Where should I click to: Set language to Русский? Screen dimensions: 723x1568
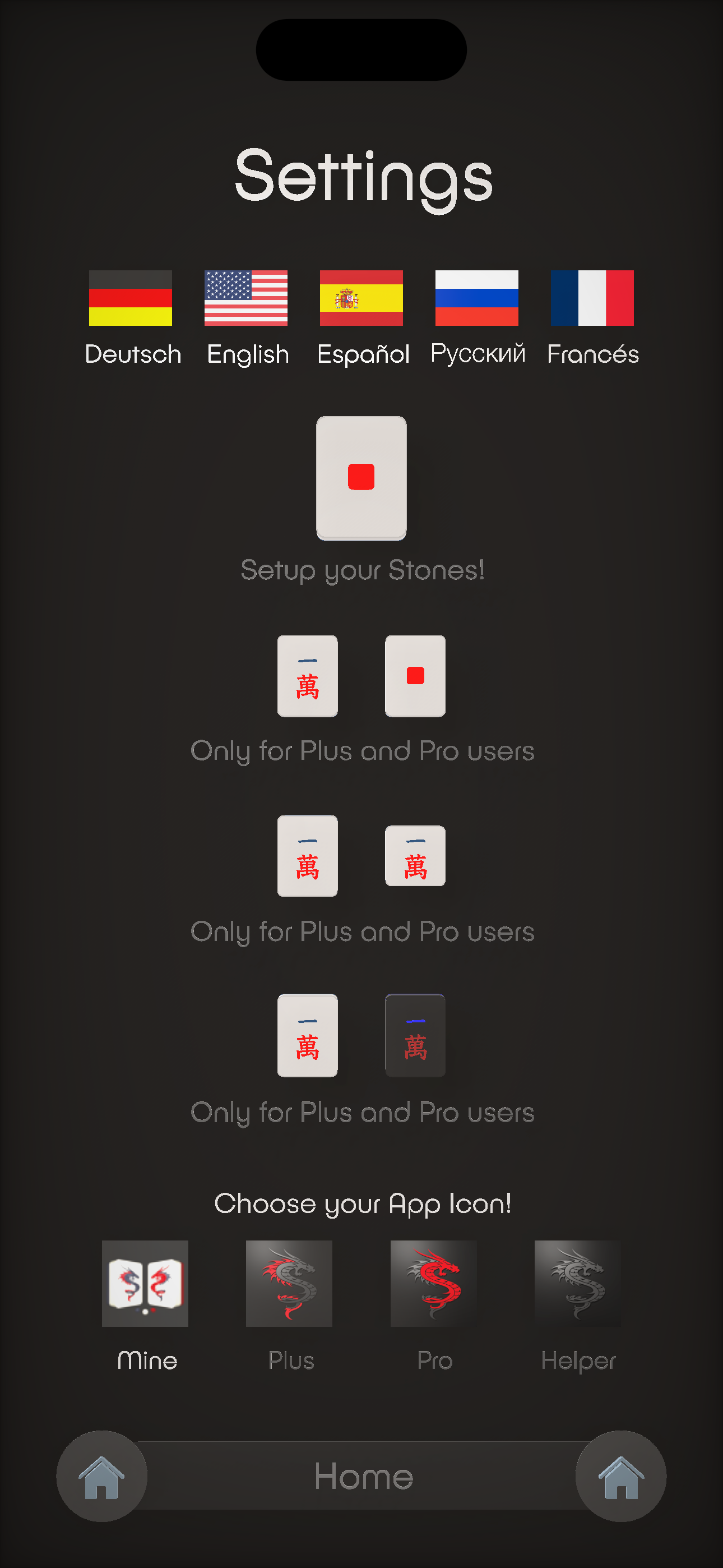476,298
